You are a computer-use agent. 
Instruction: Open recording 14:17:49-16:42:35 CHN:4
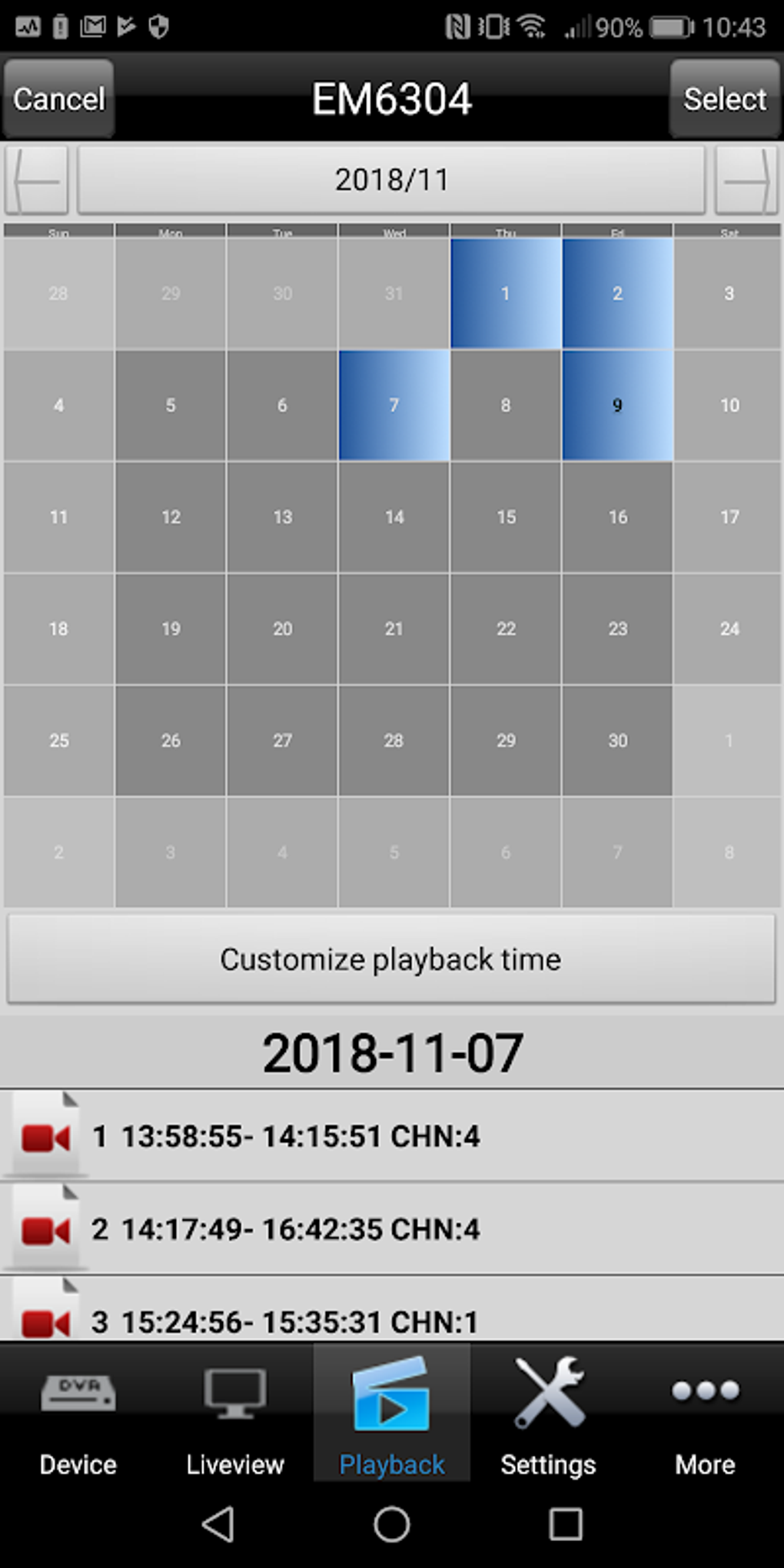(x=392, y=1229)
